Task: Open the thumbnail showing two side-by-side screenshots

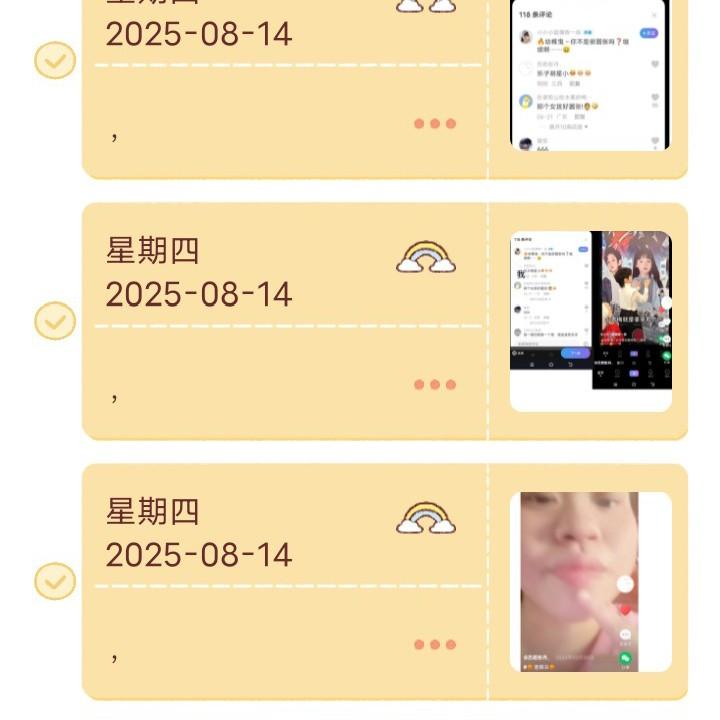Action: point(590,320)
